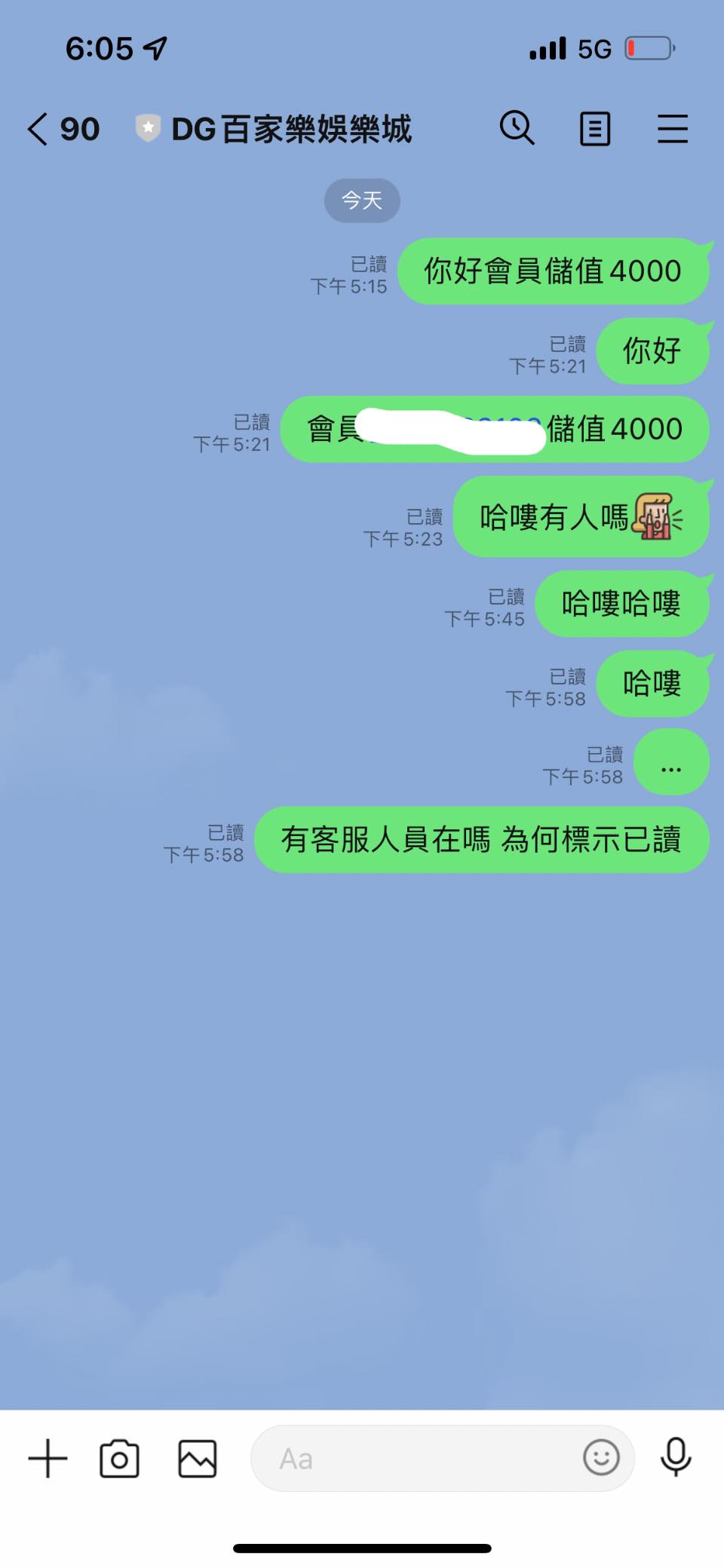Open the emoji sticker picker
The width and height of the screenshot is (724, 1568).
pos(601,1457)
